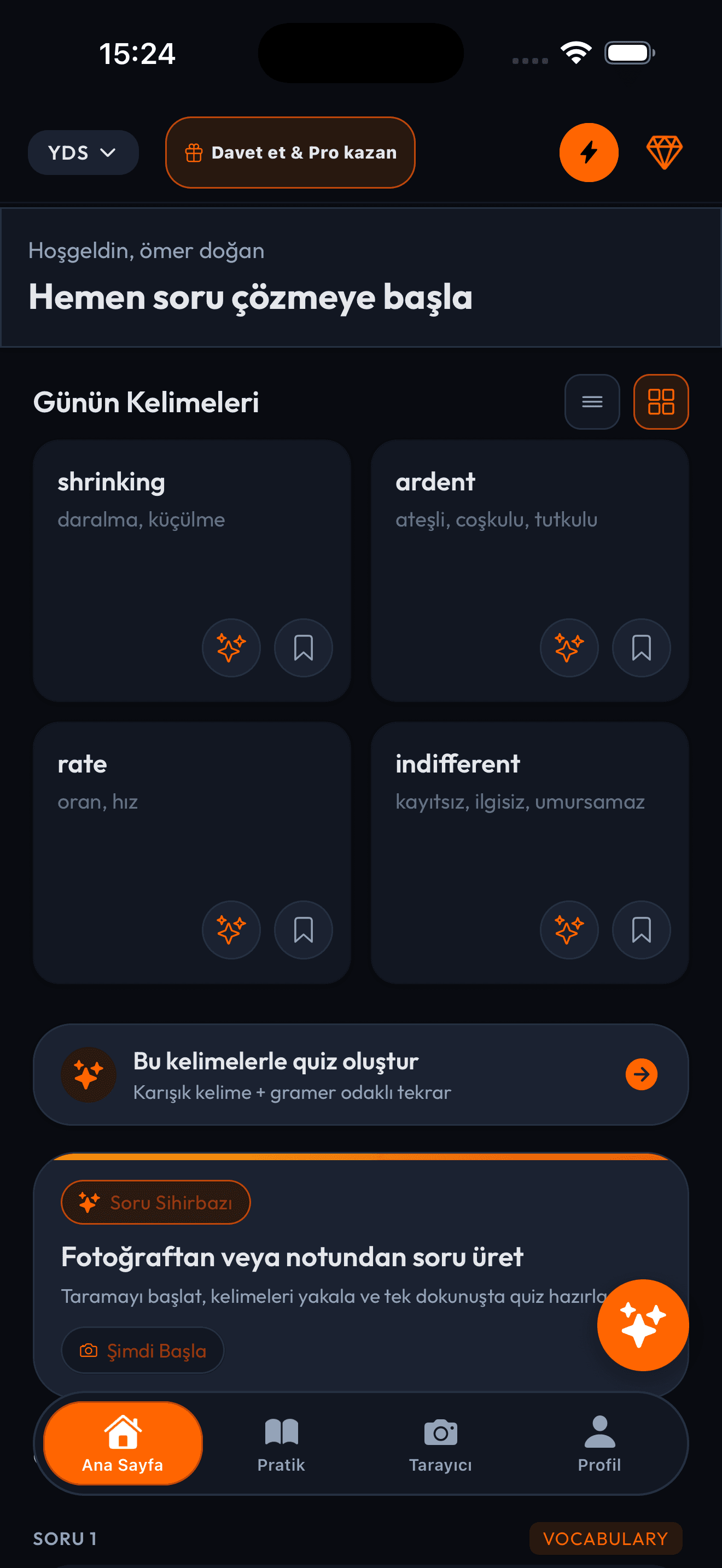Bookmark the word 'rate'
This screenshot has height=1568, width=722.
[x=302, y=929]
